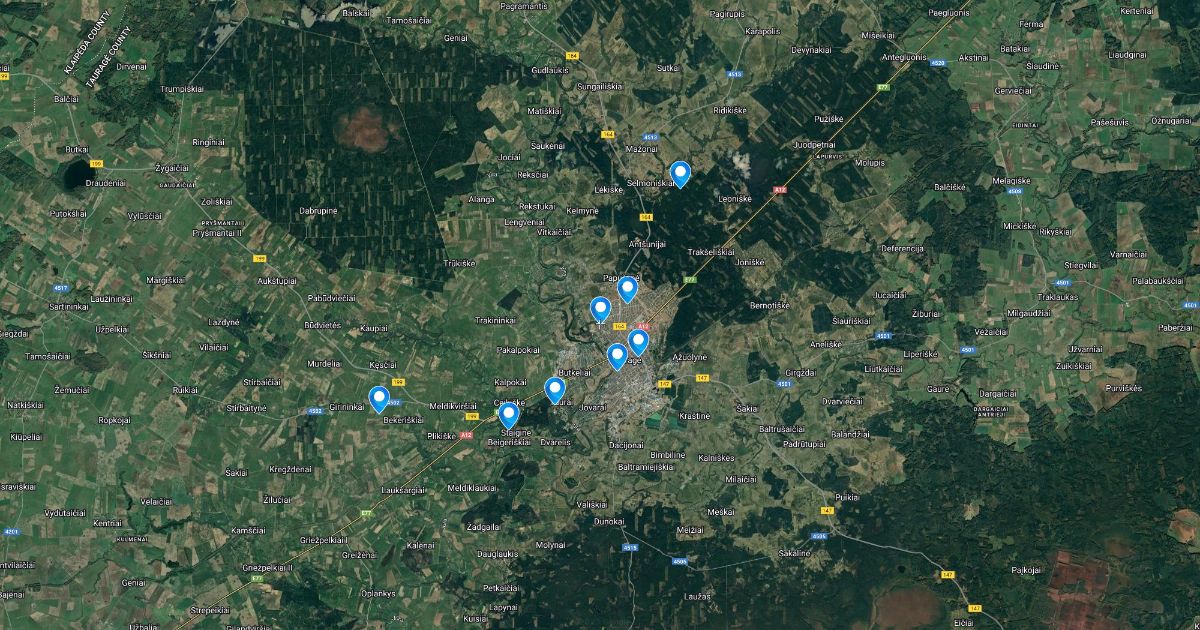
Task: Select the pin above Bekeriškiai
Action: click(379, 398)
